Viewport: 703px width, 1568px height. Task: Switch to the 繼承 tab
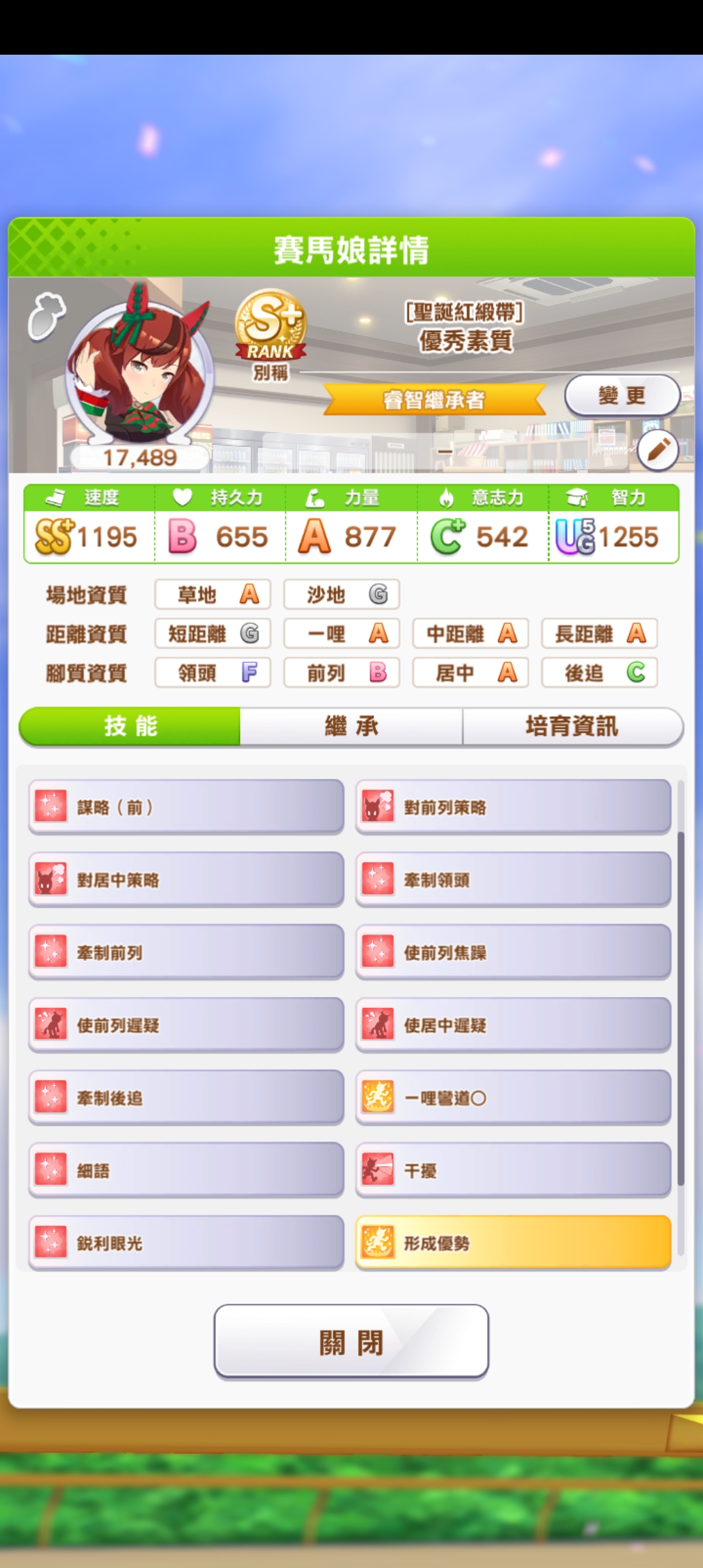tap(351, 726)
